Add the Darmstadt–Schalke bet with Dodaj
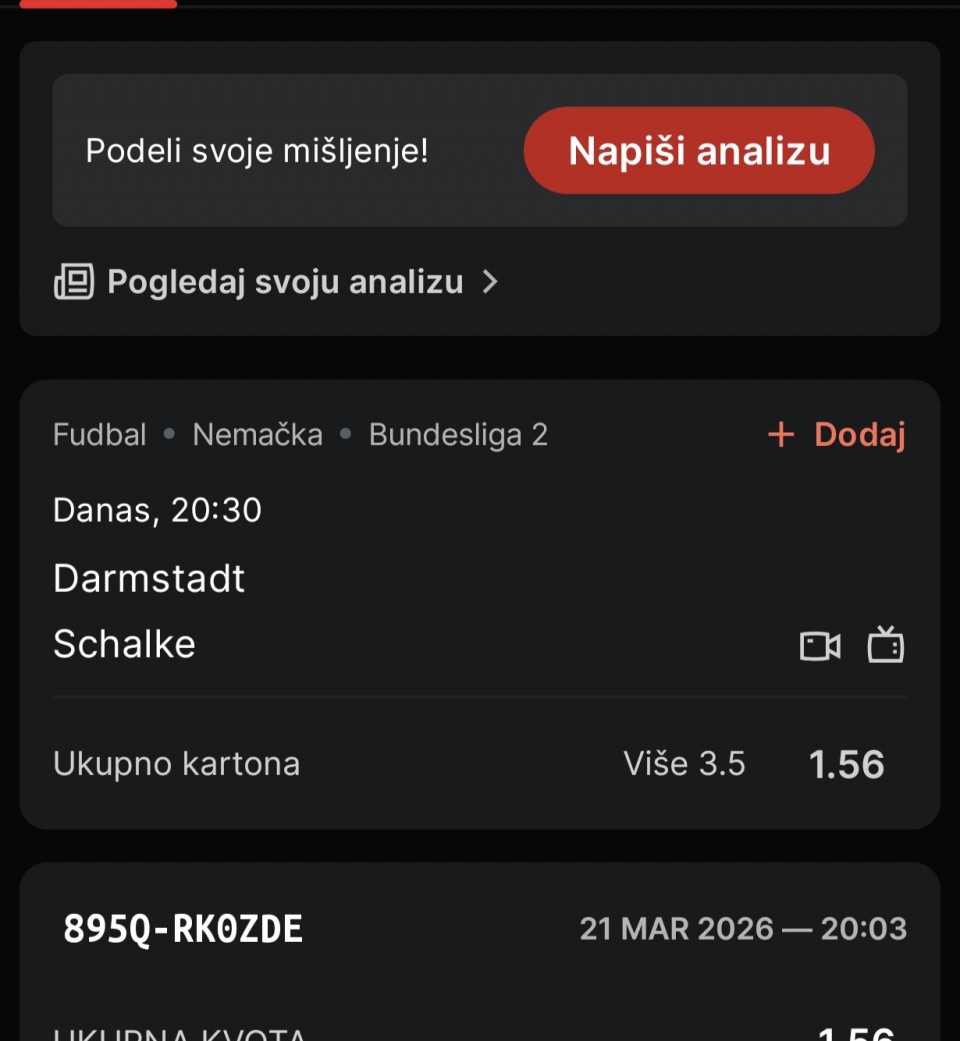Screen dimensions: 960x1041 coord(837,435)
